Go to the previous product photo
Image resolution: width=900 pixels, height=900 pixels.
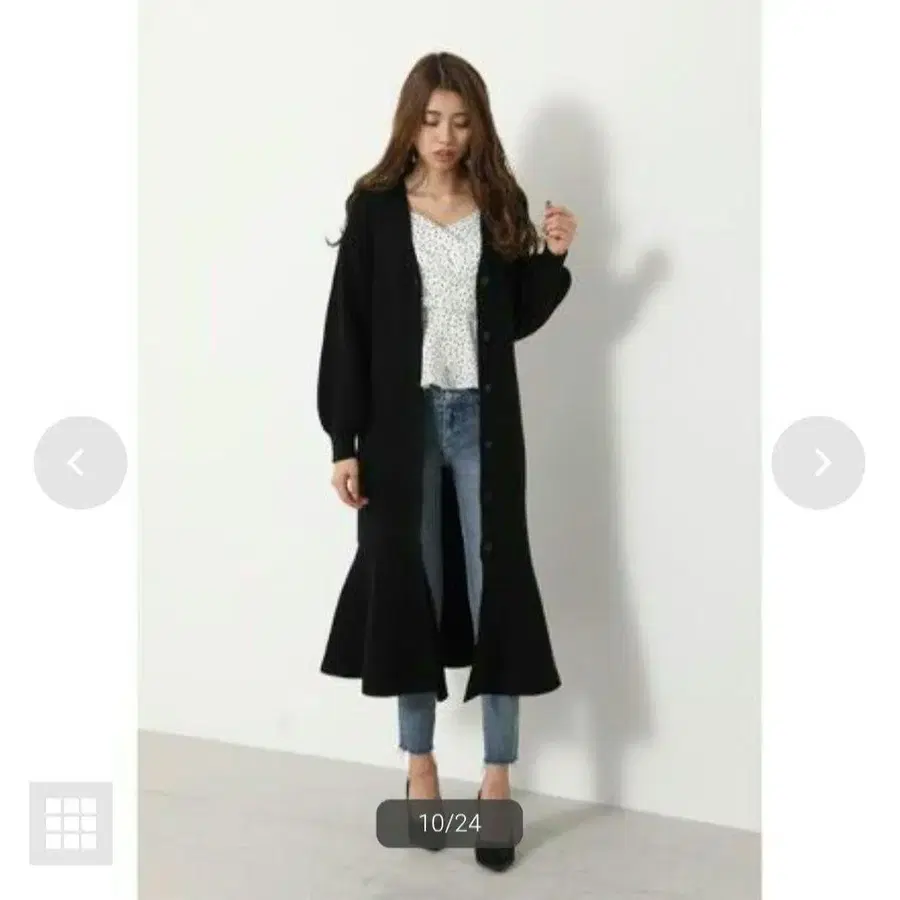(x=80, y=463)
